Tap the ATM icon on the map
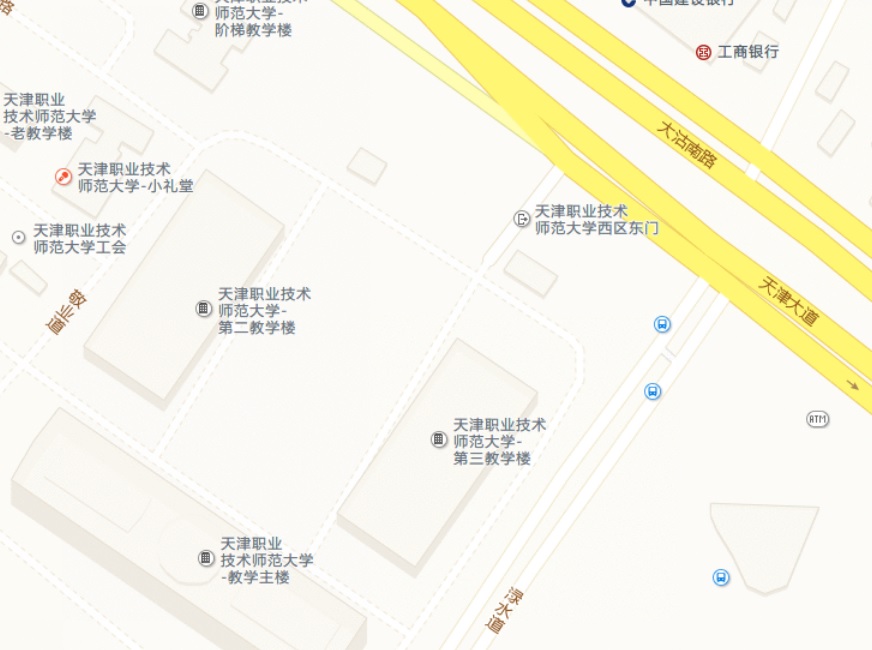 818,418
